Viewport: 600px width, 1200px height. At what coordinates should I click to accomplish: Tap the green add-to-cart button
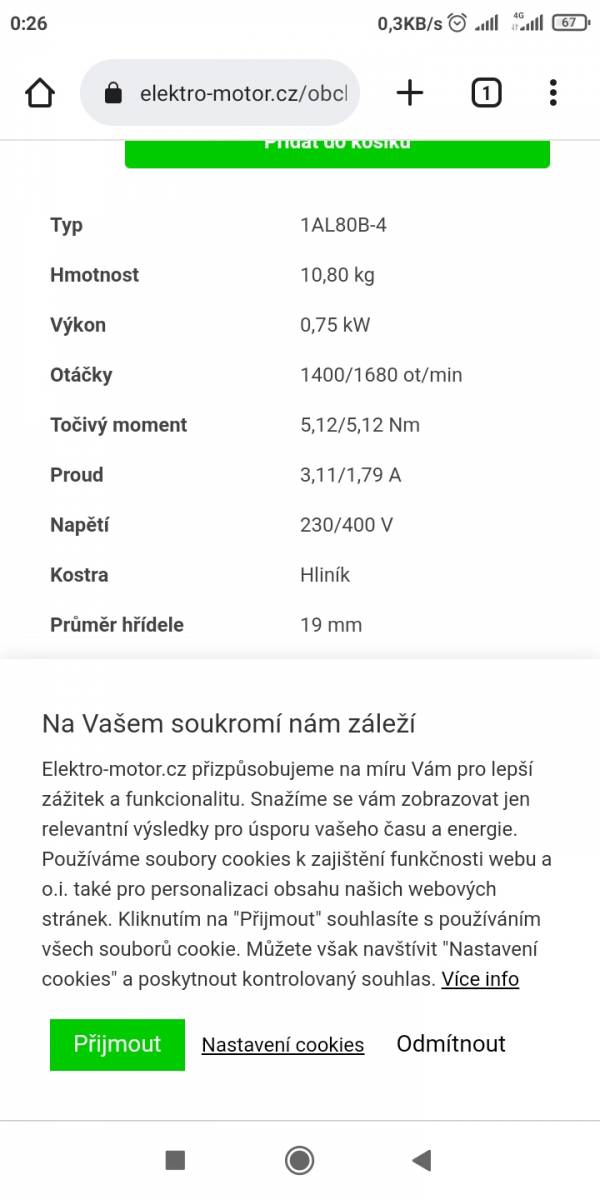[337, 152]
